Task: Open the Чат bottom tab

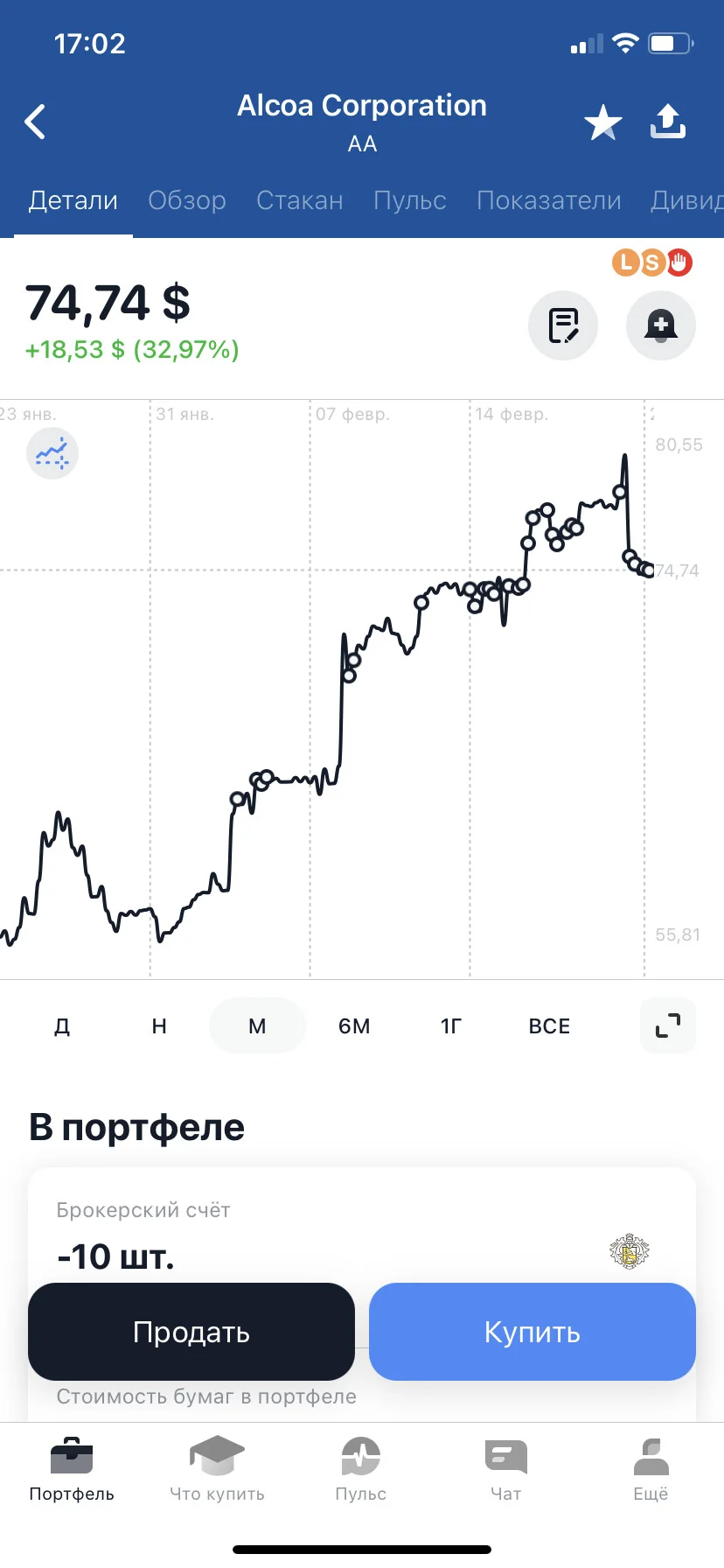Action: tap(506, 1469)
